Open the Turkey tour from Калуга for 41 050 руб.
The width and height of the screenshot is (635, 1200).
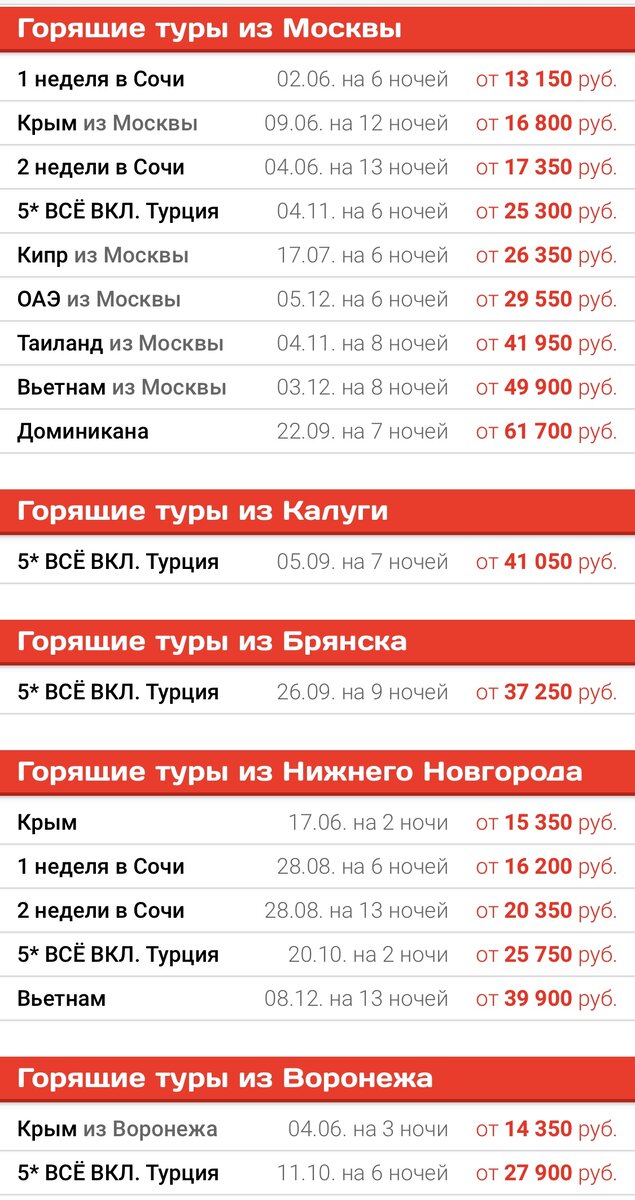[118, 562]
